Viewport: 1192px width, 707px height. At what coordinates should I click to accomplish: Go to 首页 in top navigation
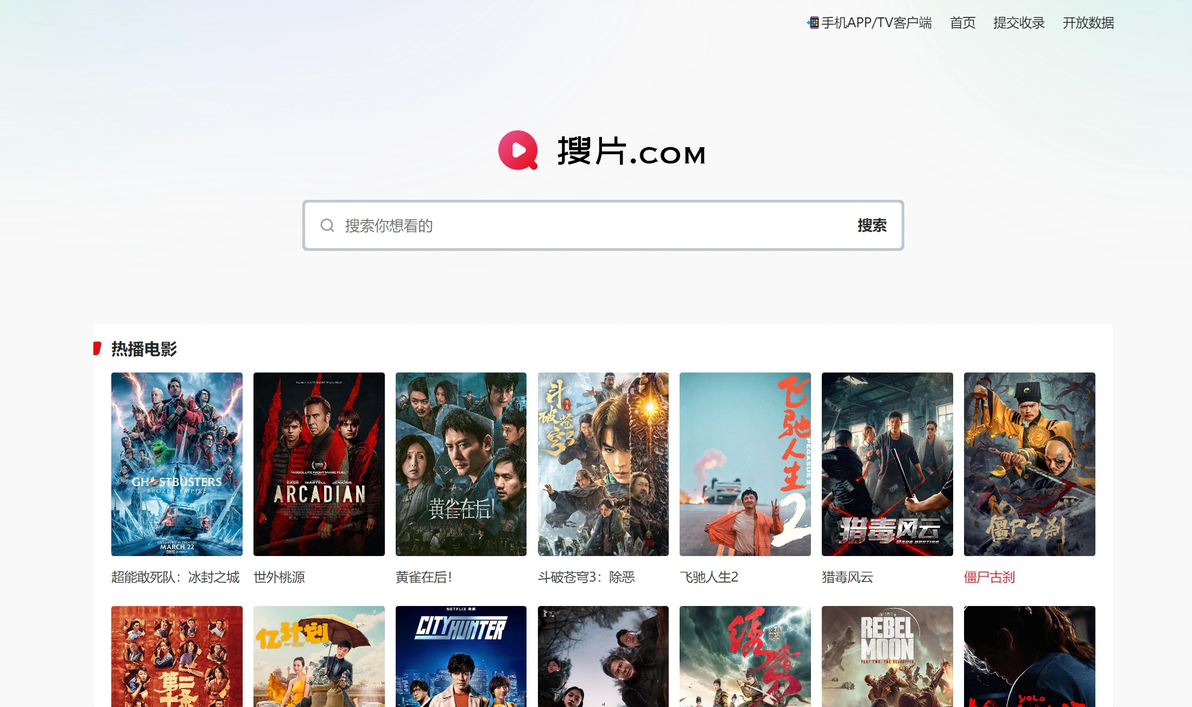(x=962, y=23)
